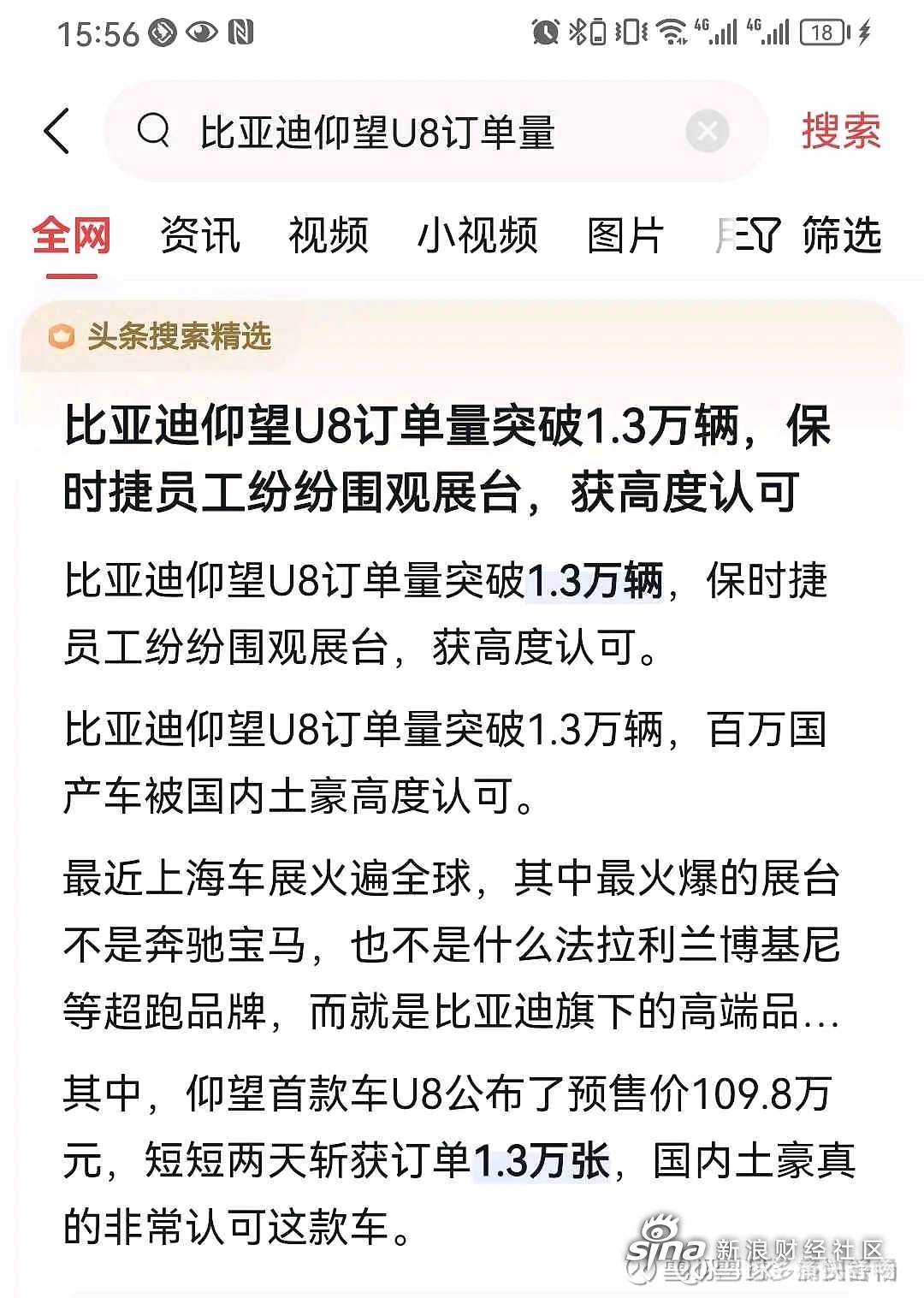
Task: Clear the search query text
Action: click(x=707, y=133)
